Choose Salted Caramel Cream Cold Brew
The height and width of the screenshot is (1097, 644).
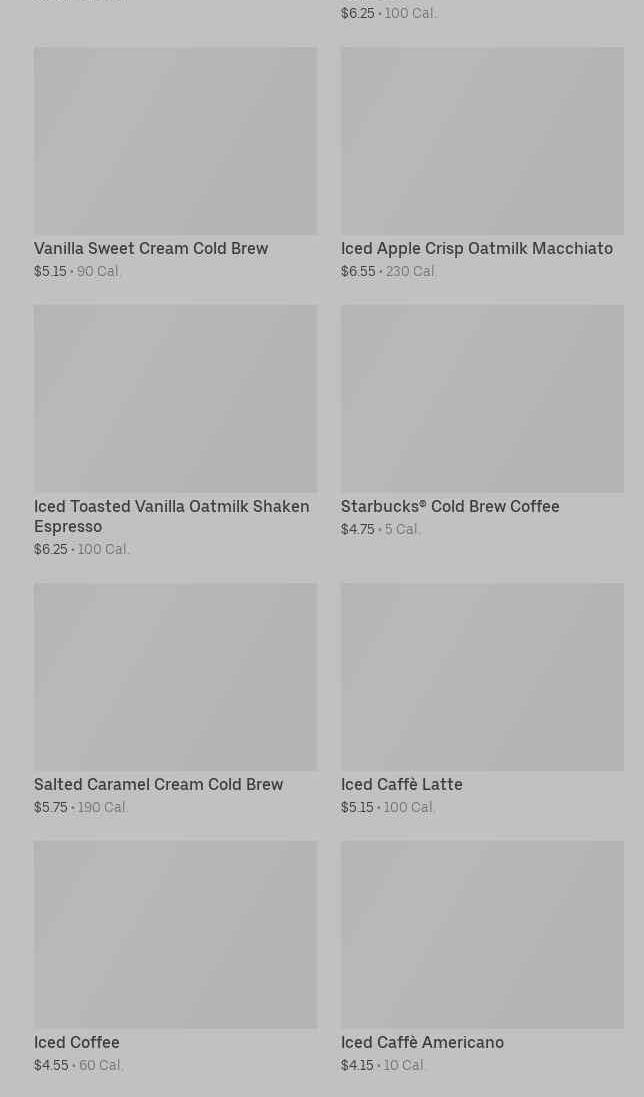pos(175,699)
